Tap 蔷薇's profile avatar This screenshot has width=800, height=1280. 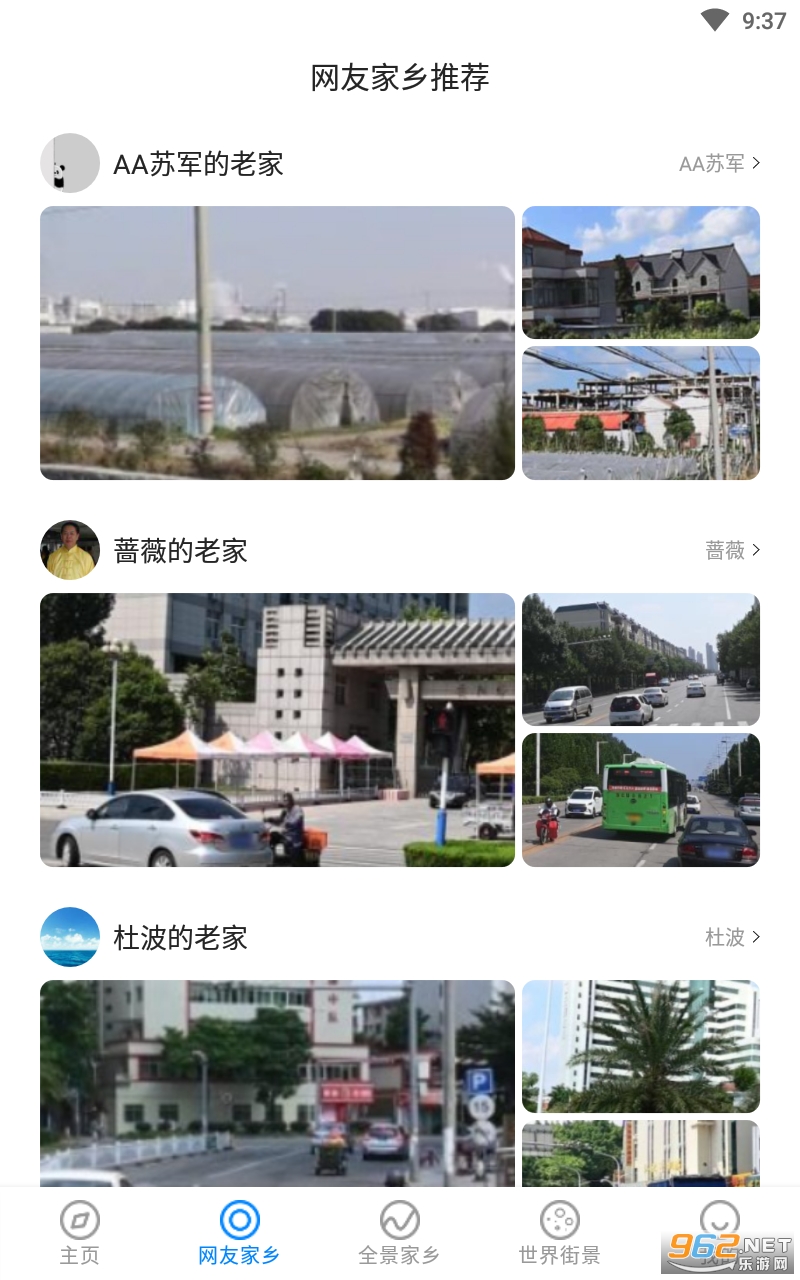point(70,550)
